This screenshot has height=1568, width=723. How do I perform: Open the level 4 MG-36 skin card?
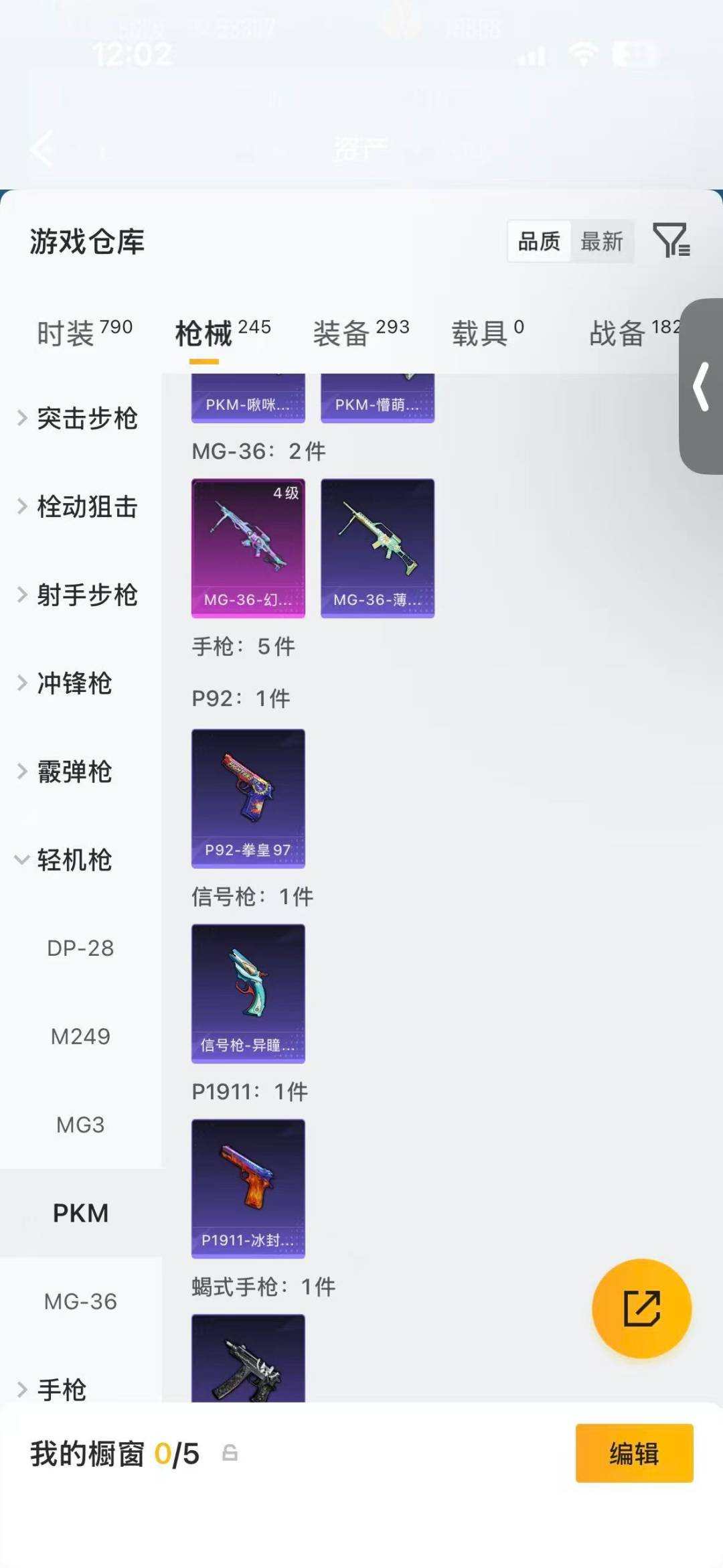pos(248,546)
